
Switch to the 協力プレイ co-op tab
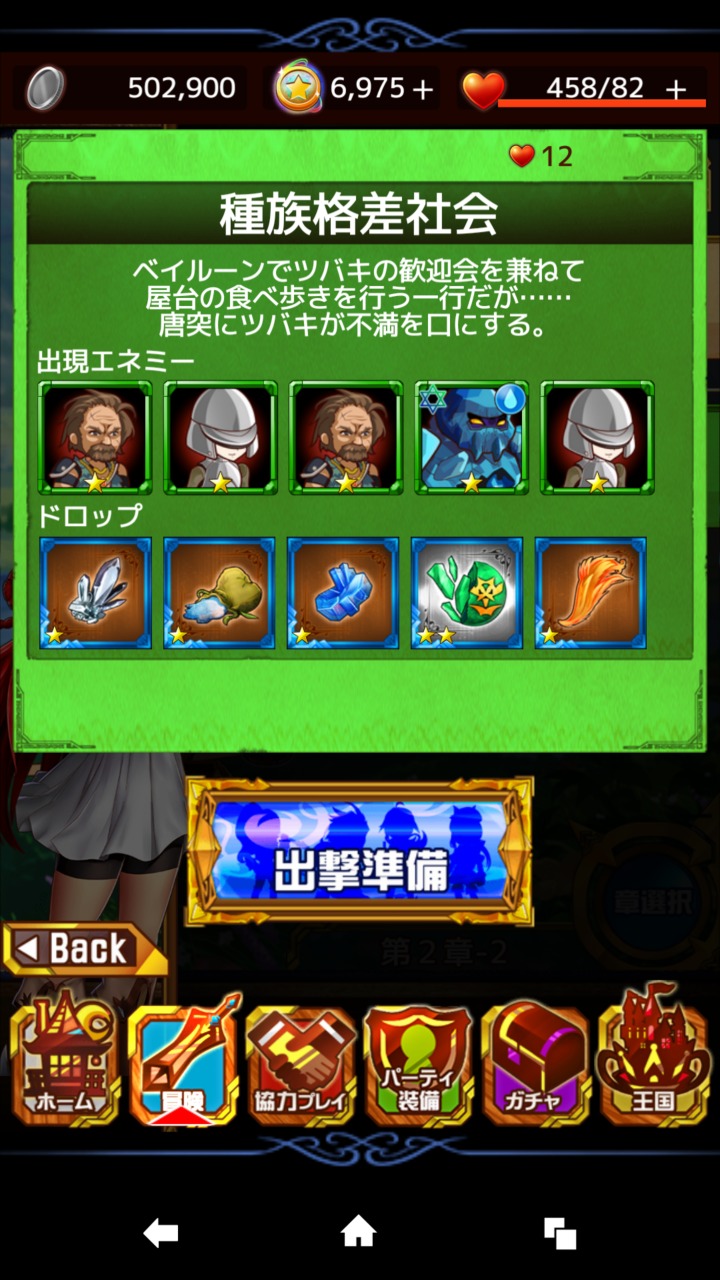301,1066
